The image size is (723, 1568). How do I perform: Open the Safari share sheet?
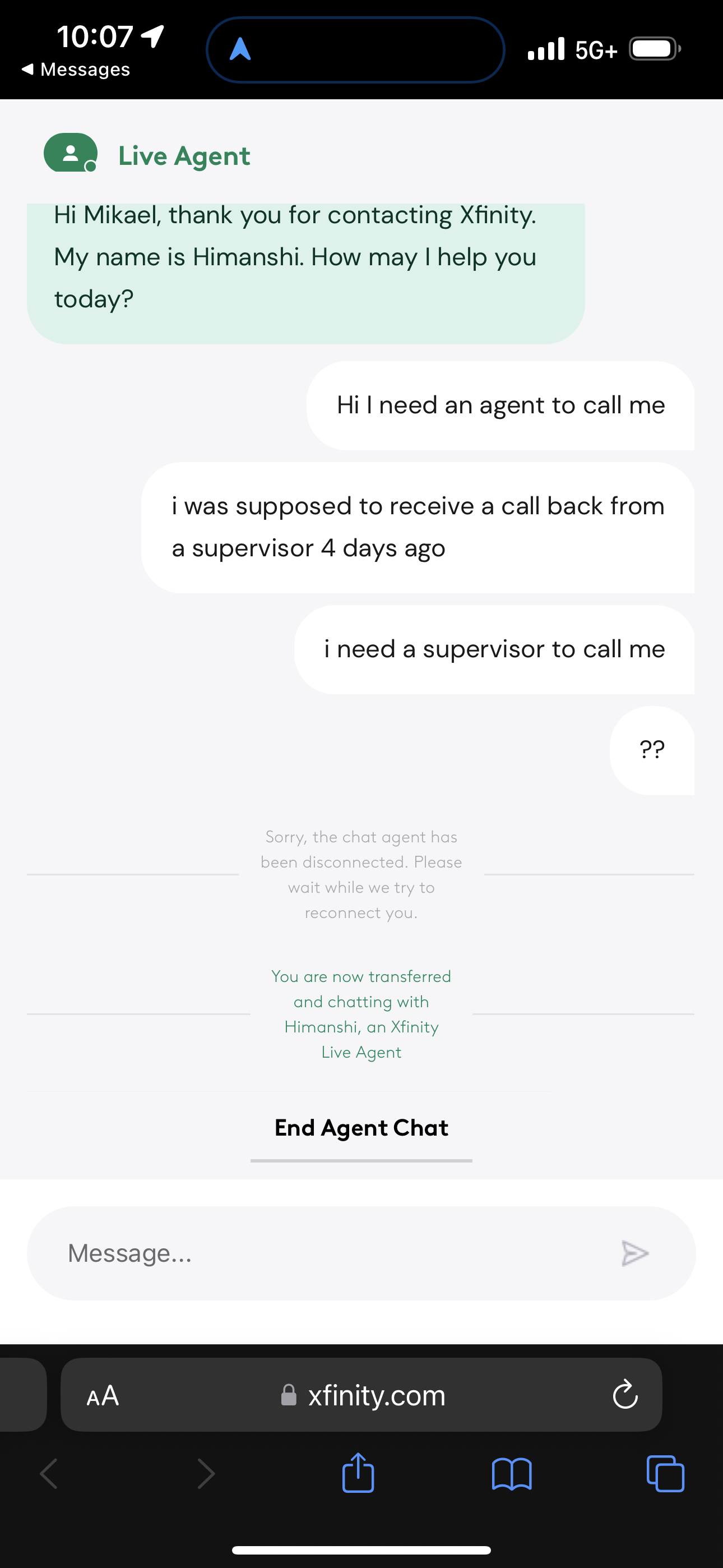(x=358, y=1474)
